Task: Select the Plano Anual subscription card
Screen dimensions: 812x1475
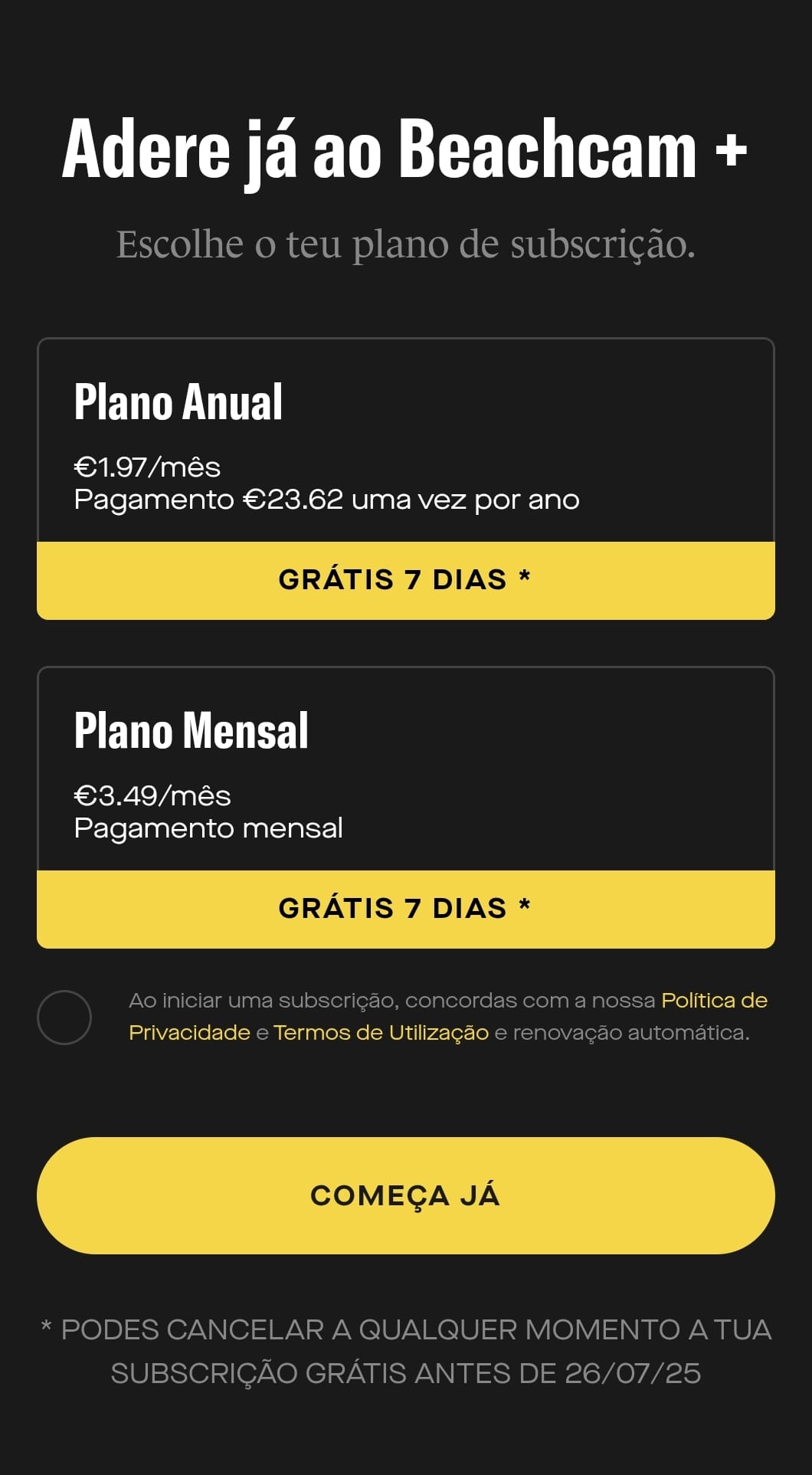Action: click(406, 479)
